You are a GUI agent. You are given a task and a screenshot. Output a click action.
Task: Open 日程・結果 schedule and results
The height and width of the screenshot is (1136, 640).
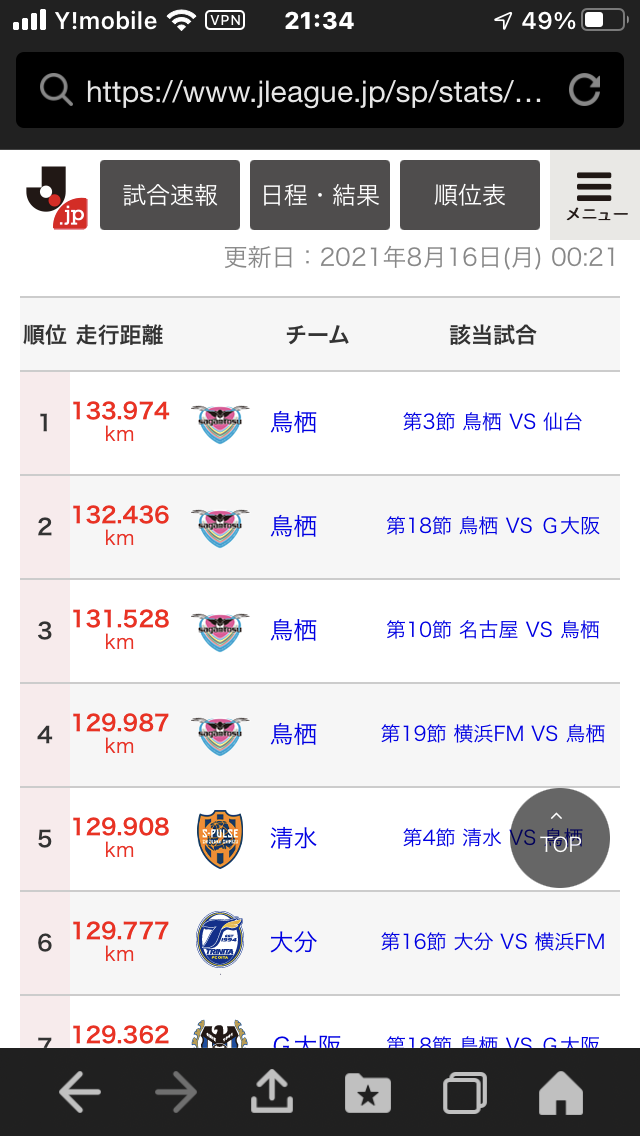coord(320,195)
